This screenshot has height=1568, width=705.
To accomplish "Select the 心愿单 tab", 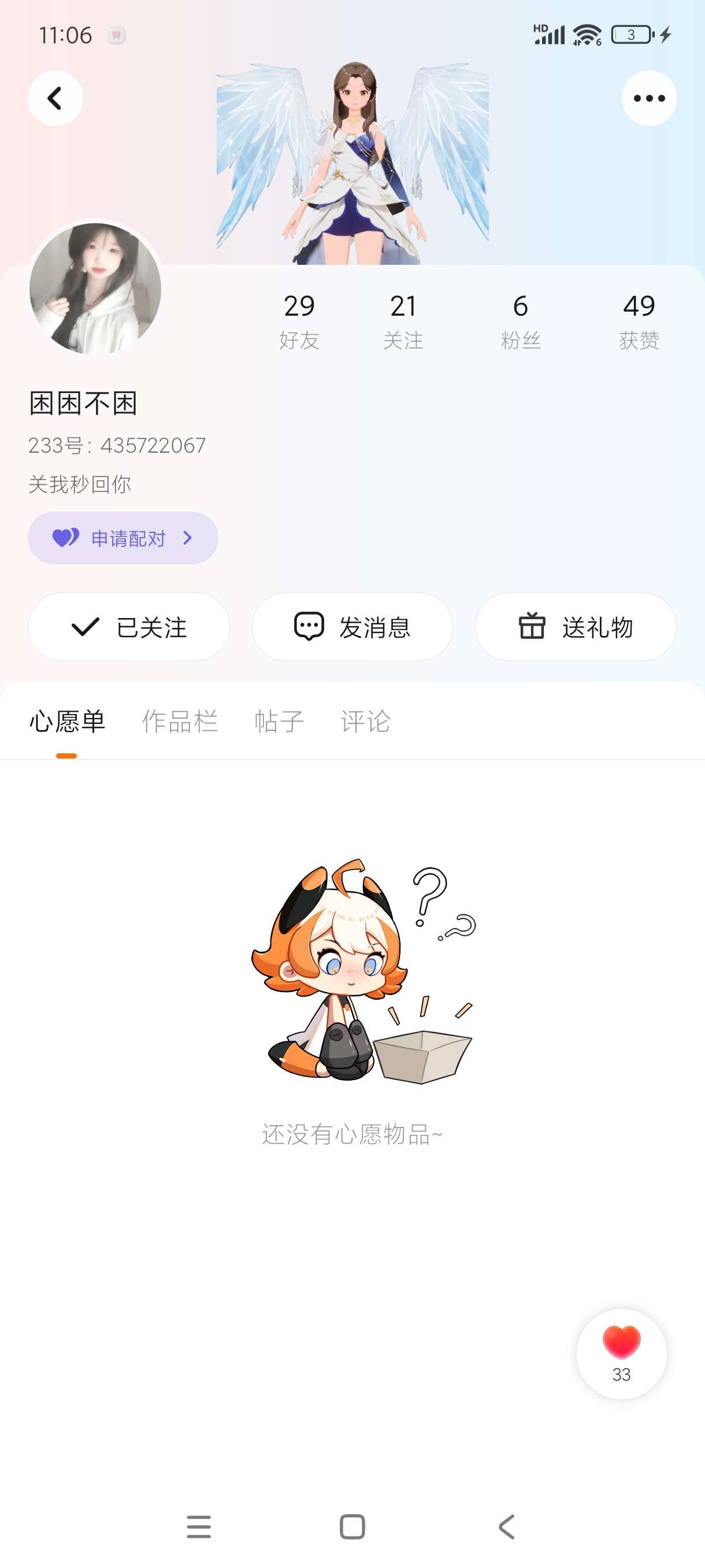I will (x=67, y=722).
